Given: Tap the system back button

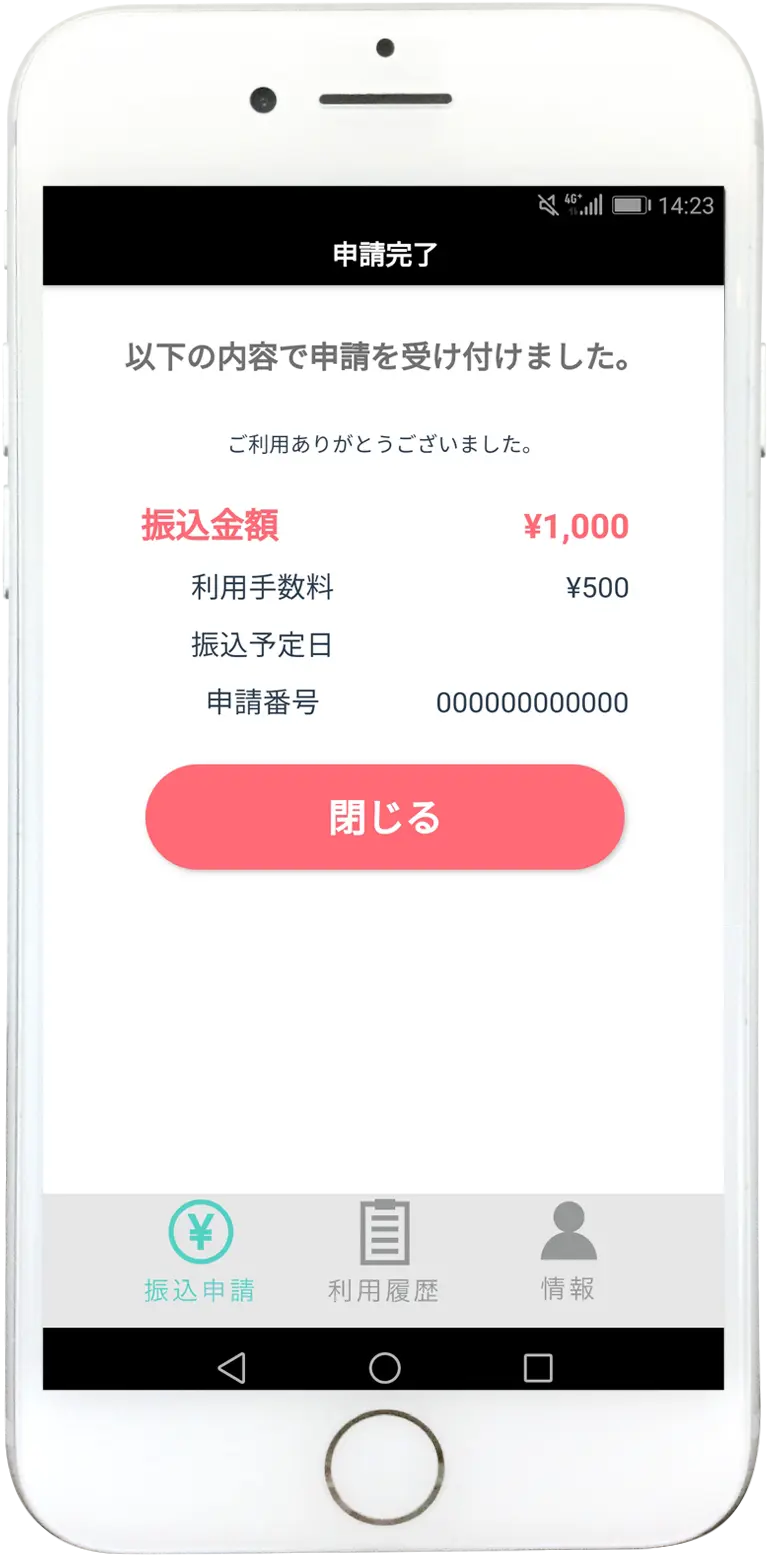Looking at the screenshot, I should tap(231, 1368).
